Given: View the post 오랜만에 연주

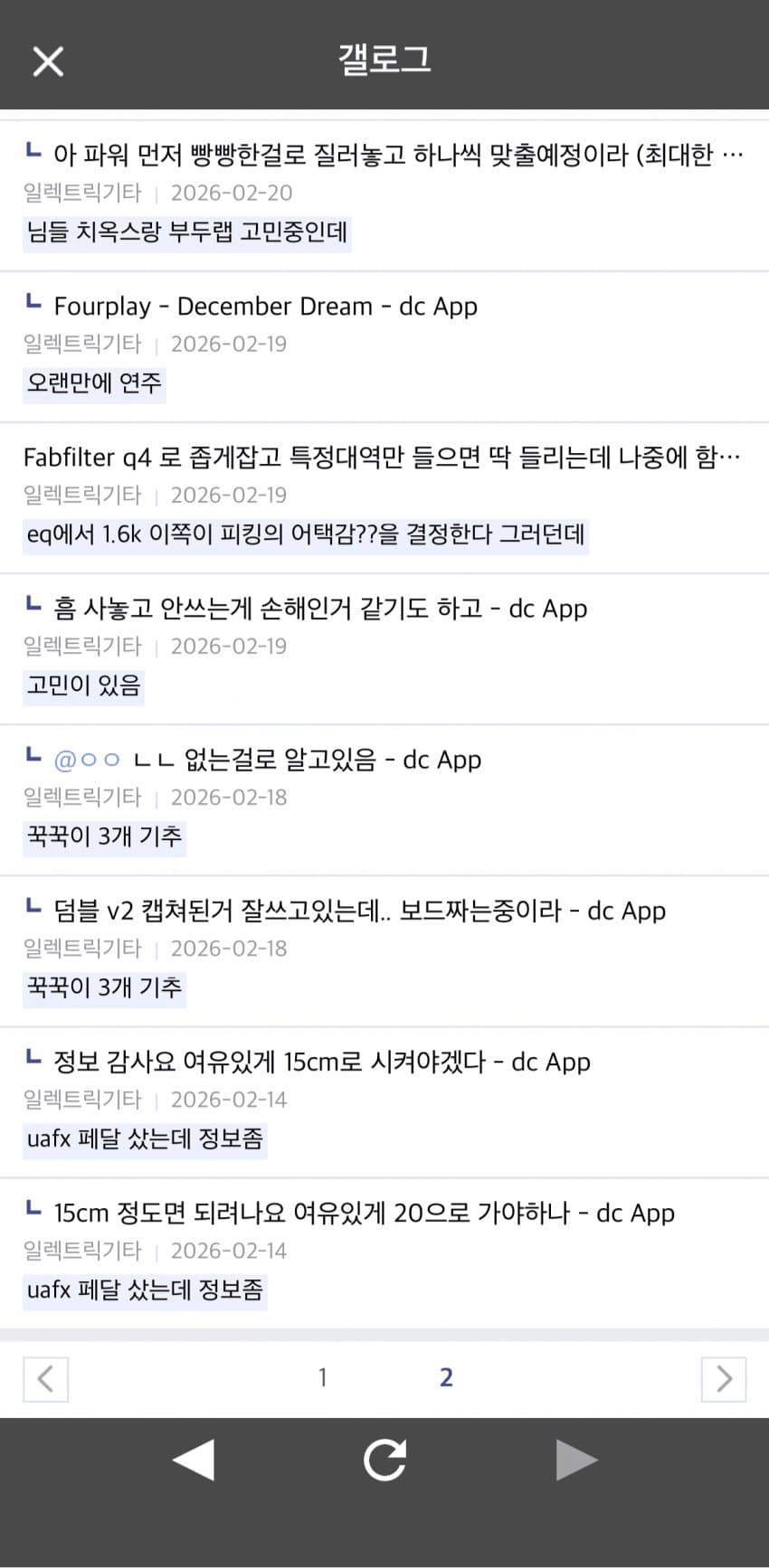Looking at the screenshot, I should pos(94,383).
